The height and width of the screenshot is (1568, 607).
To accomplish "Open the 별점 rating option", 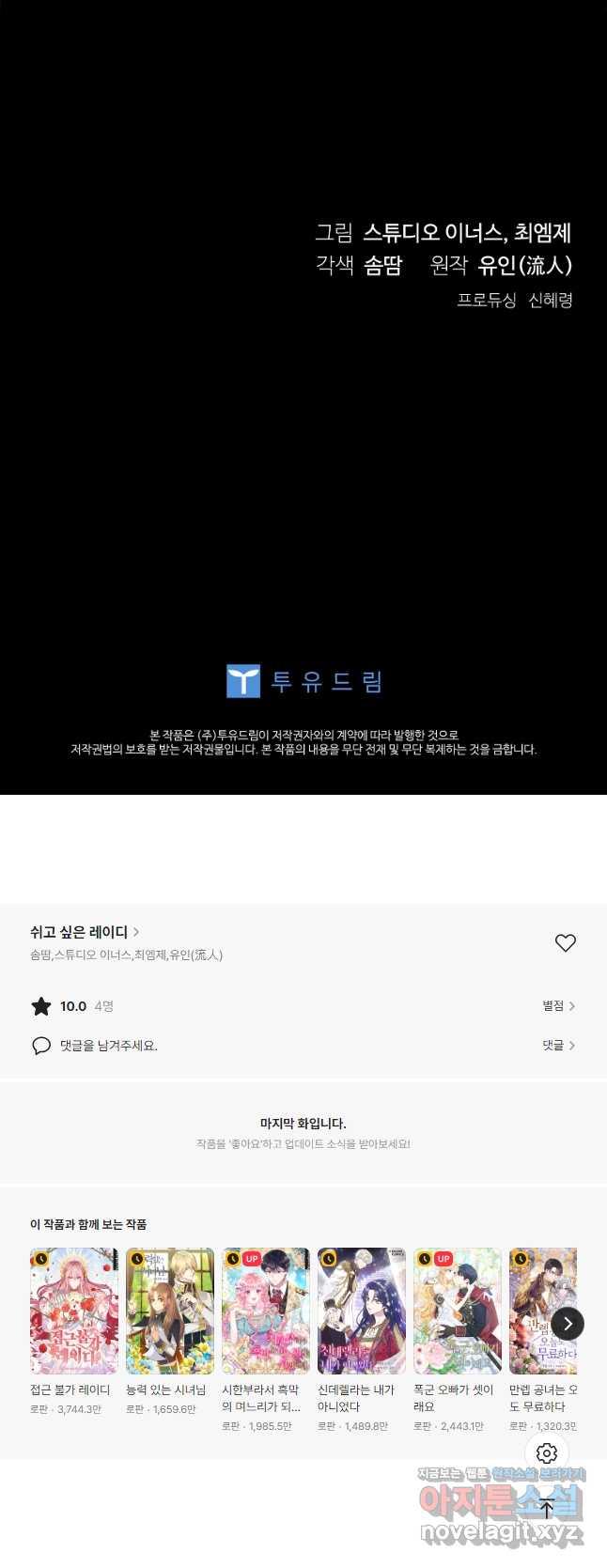I will click(x=558, y=1006).
